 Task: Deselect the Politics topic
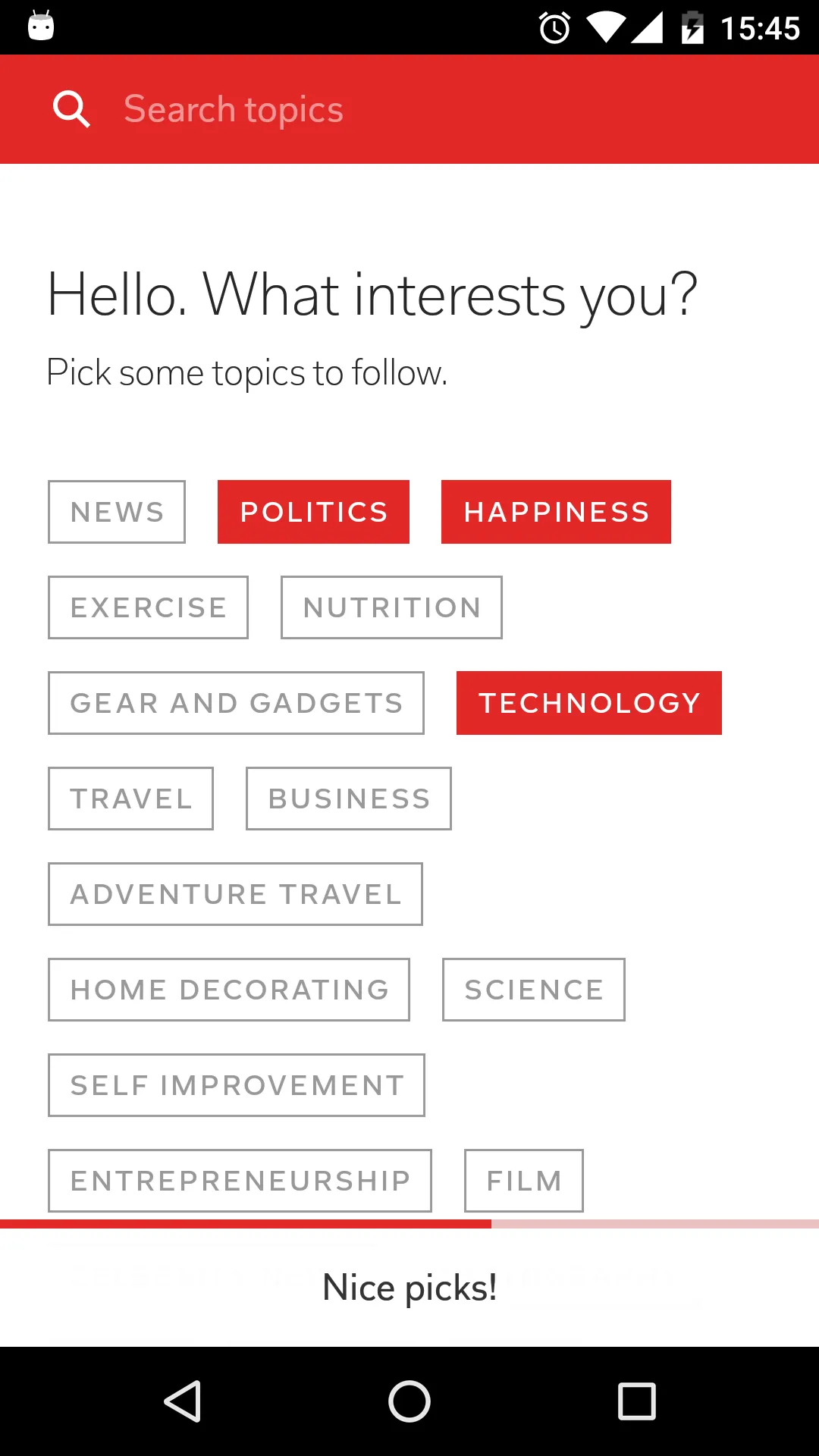(313, 512)
